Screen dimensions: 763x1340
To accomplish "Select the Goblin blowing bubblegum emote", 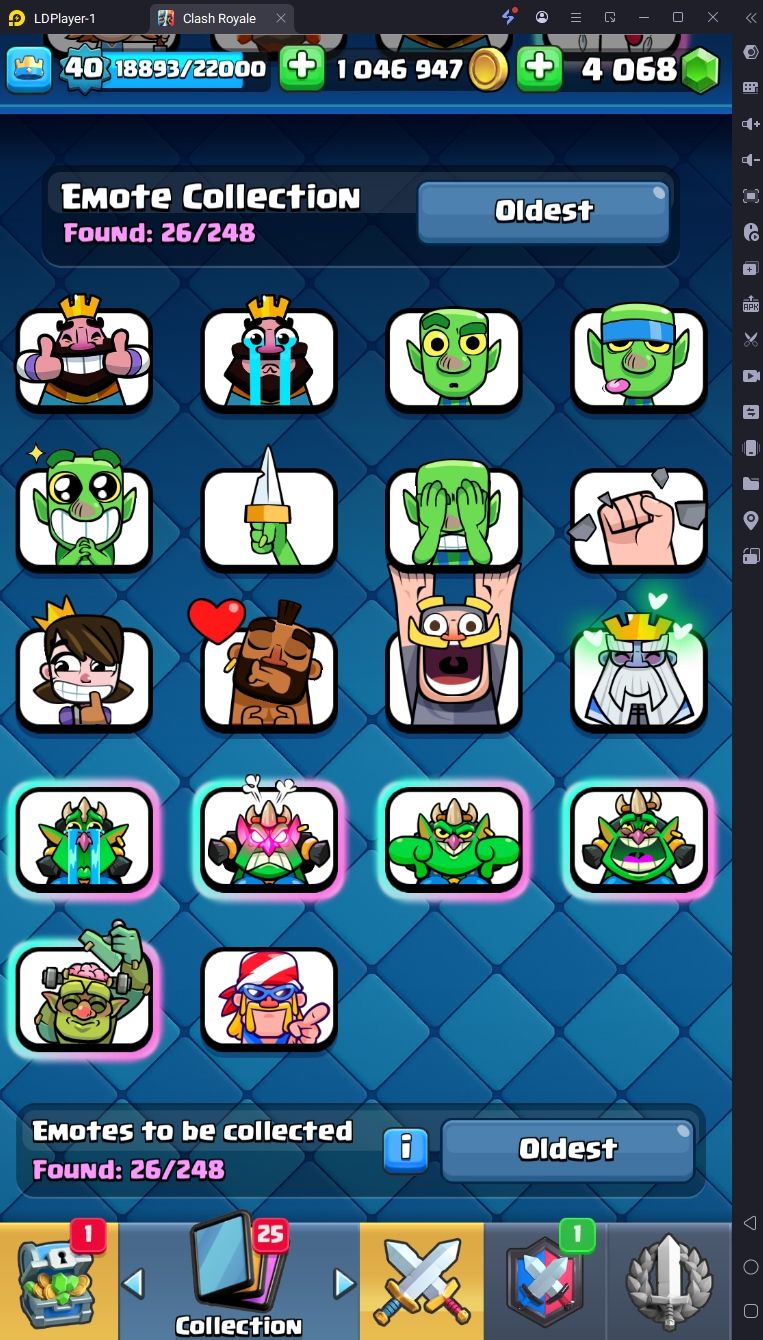I will point(639,358).
